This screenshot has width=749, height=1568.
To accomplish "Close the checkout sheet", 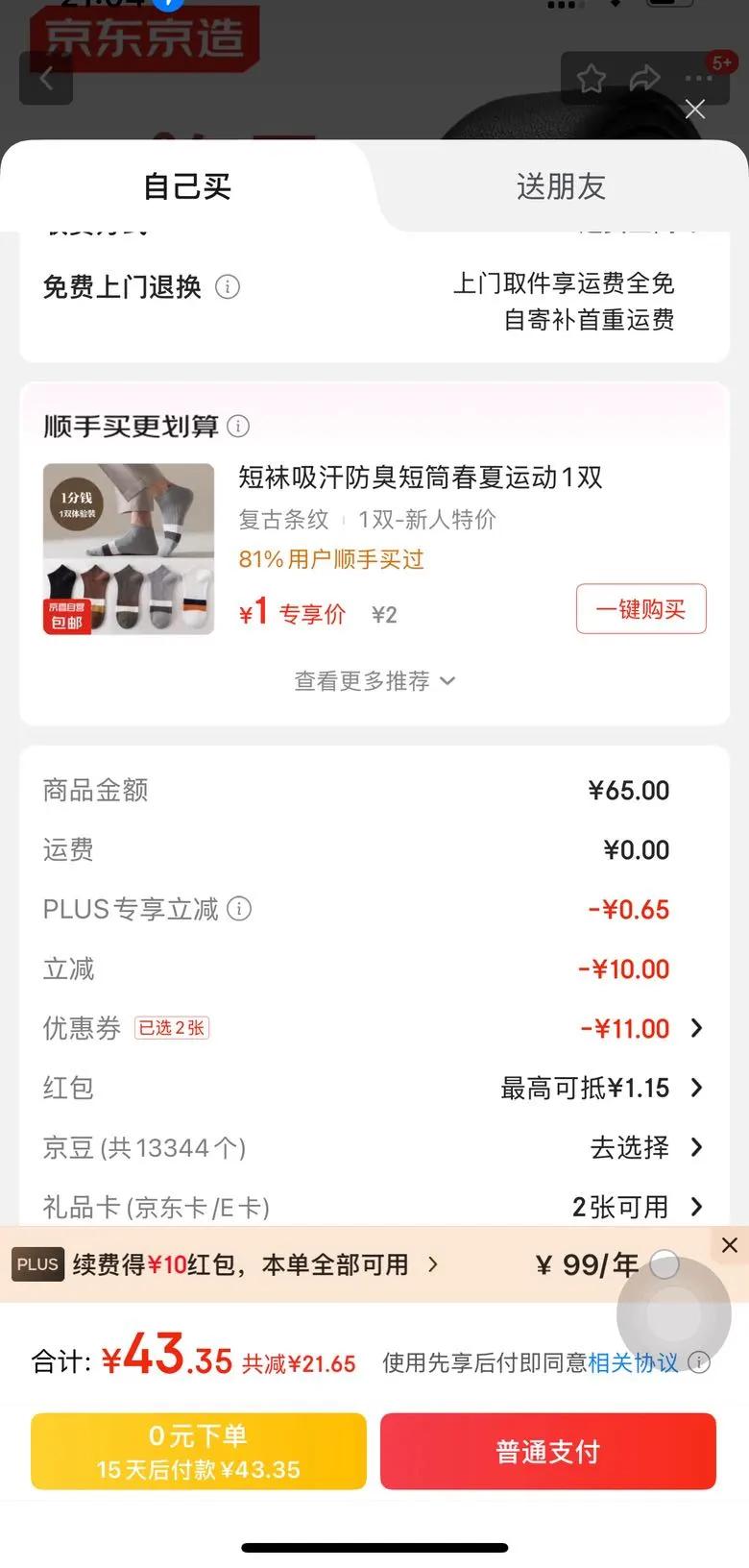I will (x=694, y=110).
